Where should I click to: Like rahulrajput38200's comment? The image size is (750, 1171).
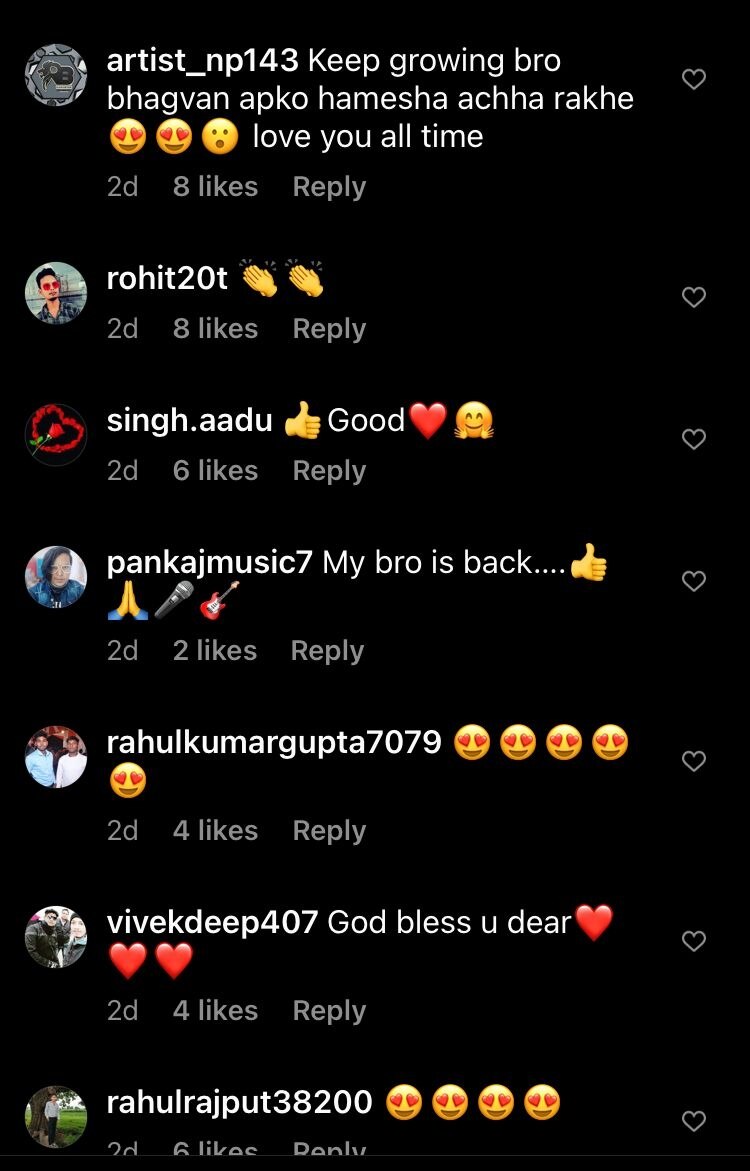tap(694, 1121)
